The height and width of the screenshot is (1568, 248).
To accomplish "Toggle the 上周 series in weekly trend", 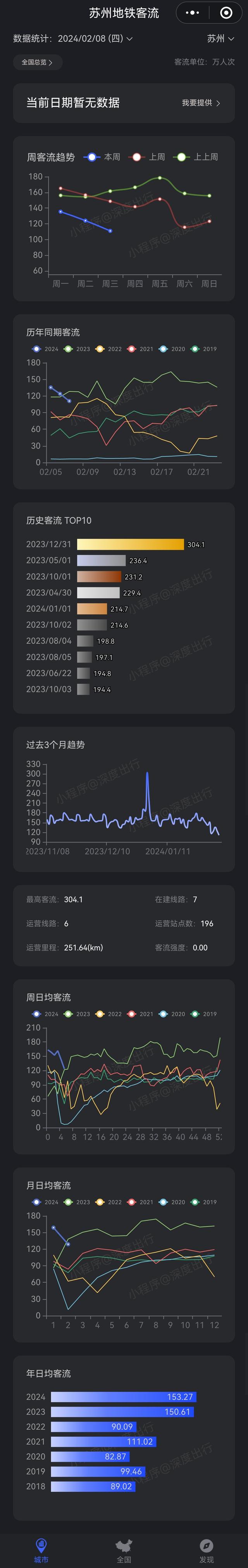I will click(x=148, y=157).
